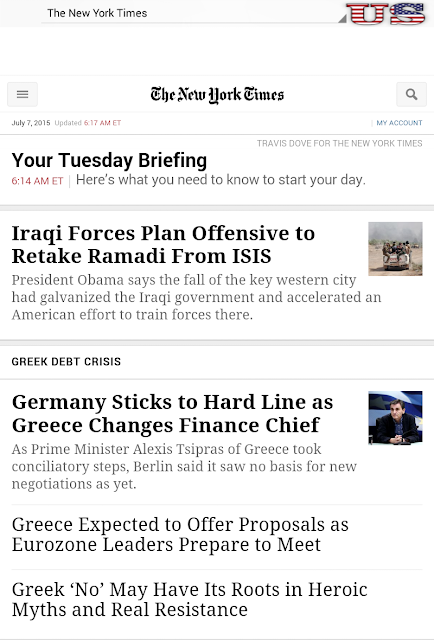Open the Greek Debt Crisis section
This screenshot has width=434, height=640.
(66, 362)
